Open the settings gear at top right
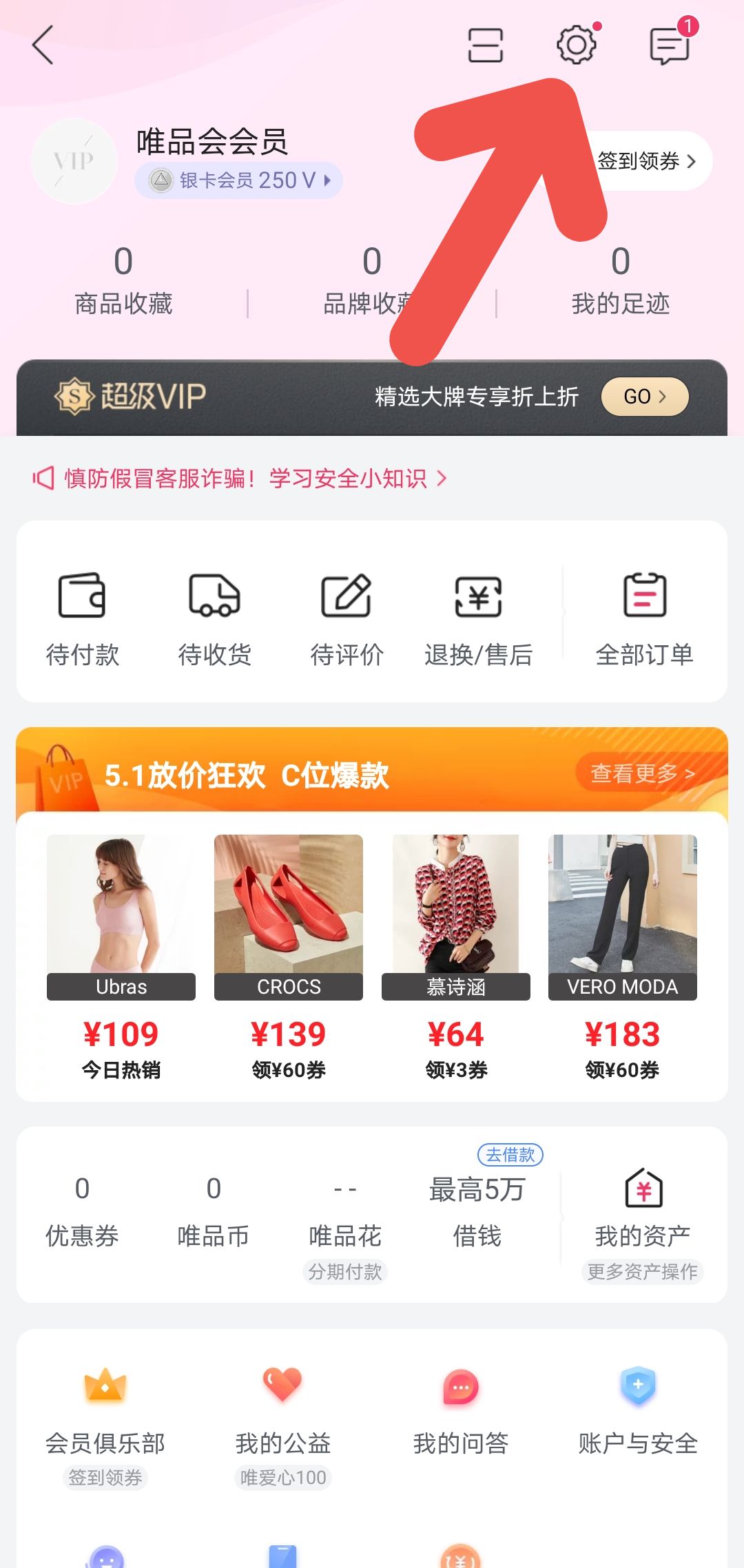This screenshot has width=744, height=1568. pos(576,45)
